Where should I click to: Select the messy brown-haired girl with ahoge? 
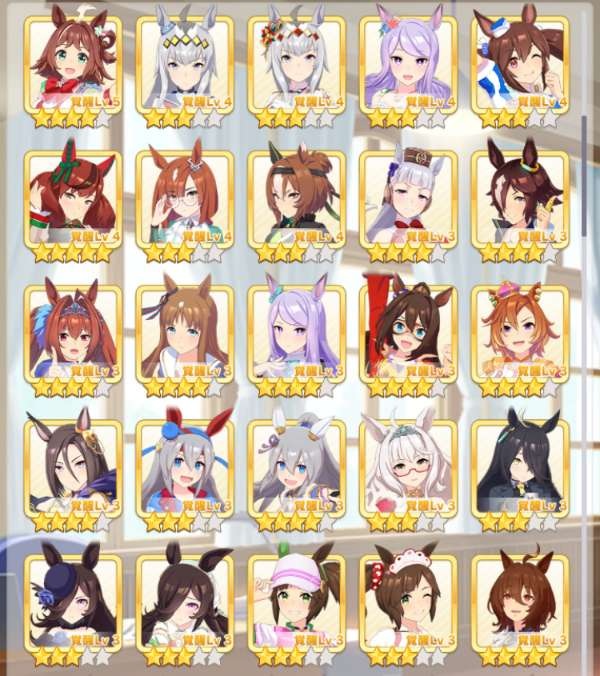coord(520,602)
